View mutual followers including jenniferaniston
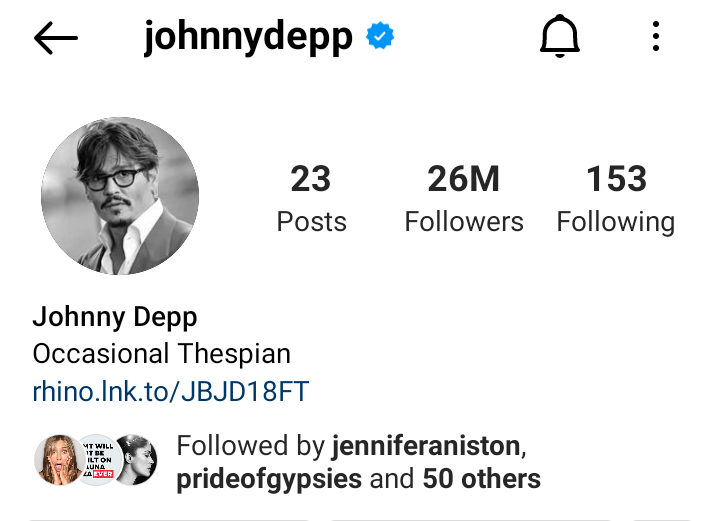The image size is (720, 521). (x=358, y=462)
